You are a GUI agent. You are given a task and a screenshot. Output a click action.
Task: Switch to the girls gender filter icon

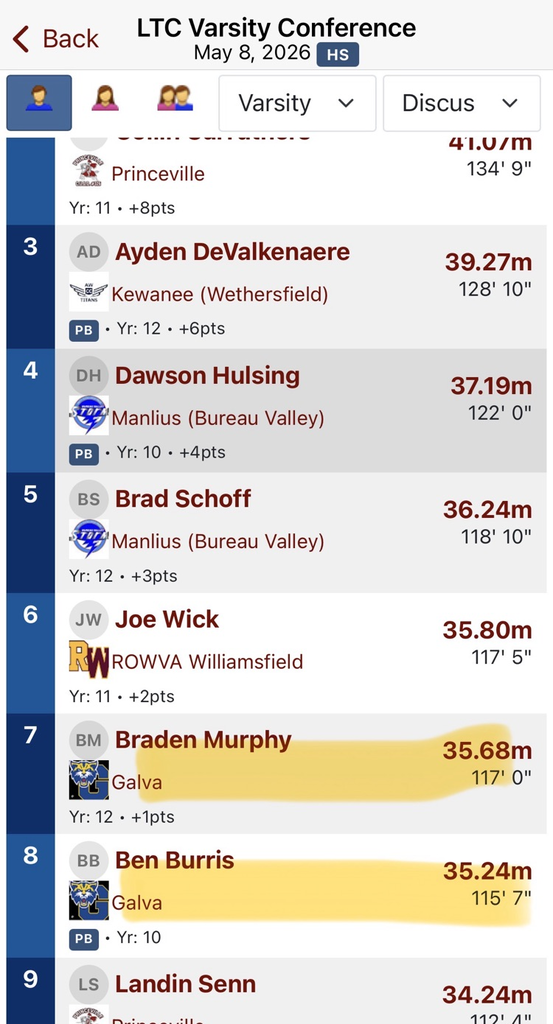tap(105, 99)
